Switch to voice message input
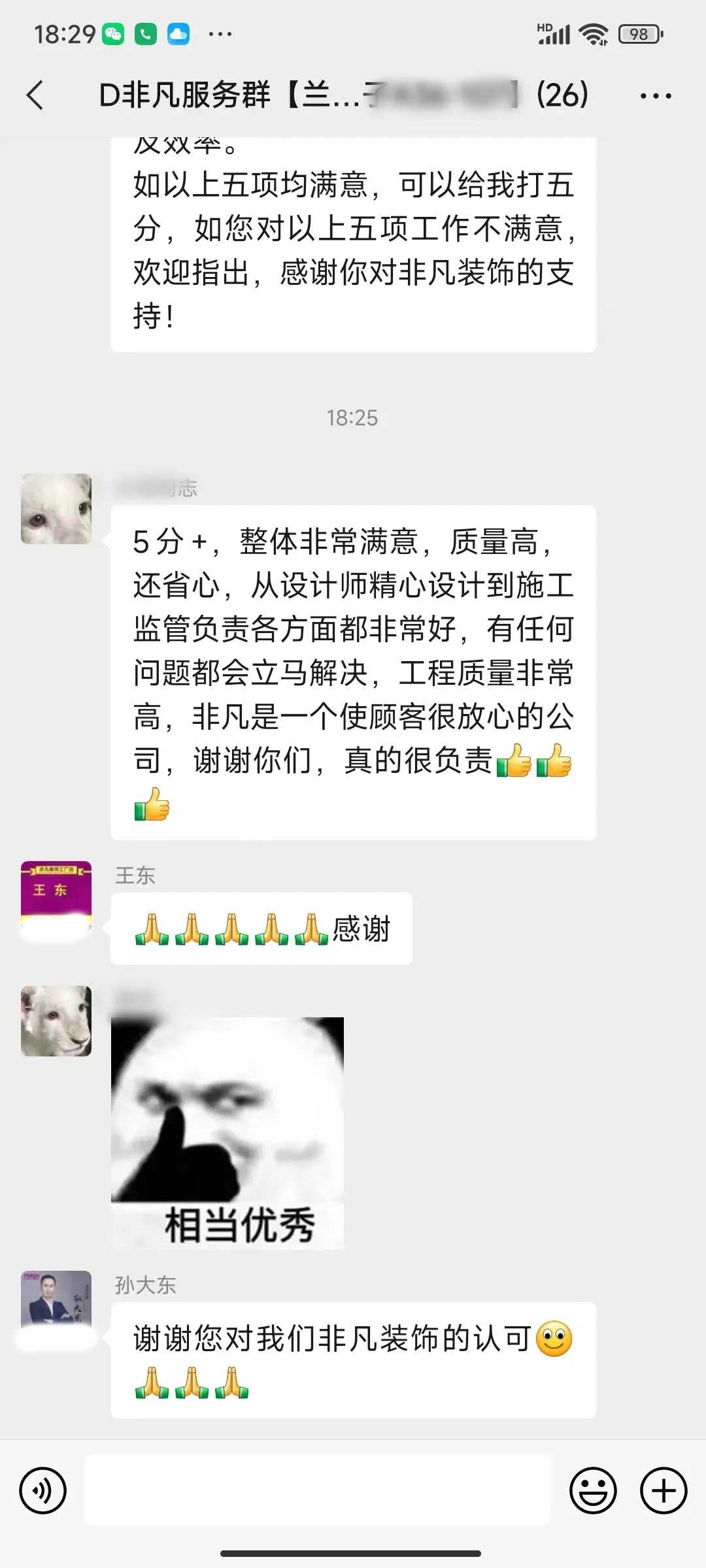Viewport: 706px width, 1568px height. 43,1490
